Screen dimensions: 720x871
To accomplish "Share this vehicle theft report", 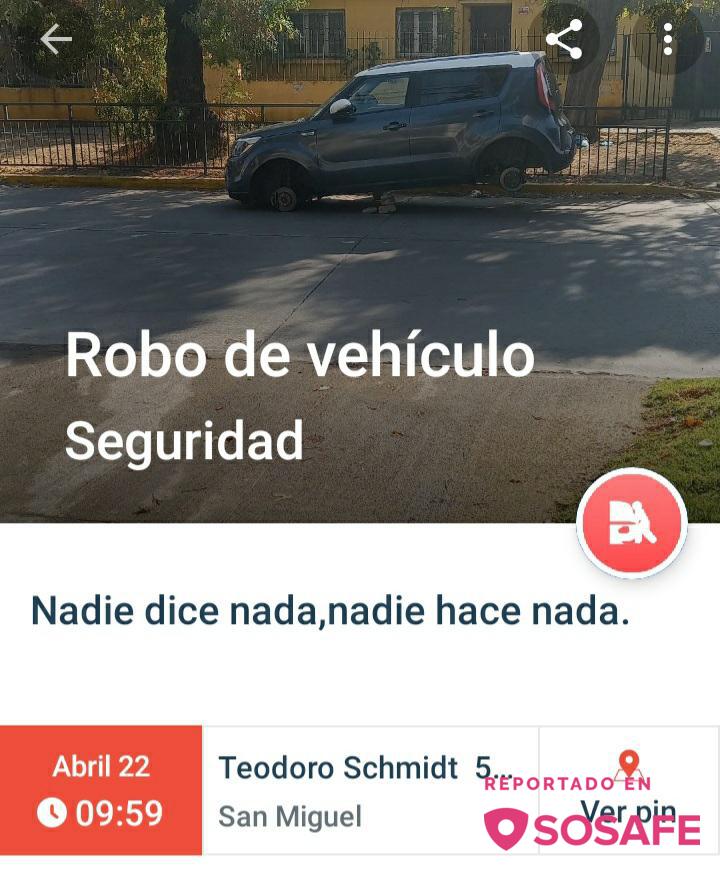I will (564, 40).
